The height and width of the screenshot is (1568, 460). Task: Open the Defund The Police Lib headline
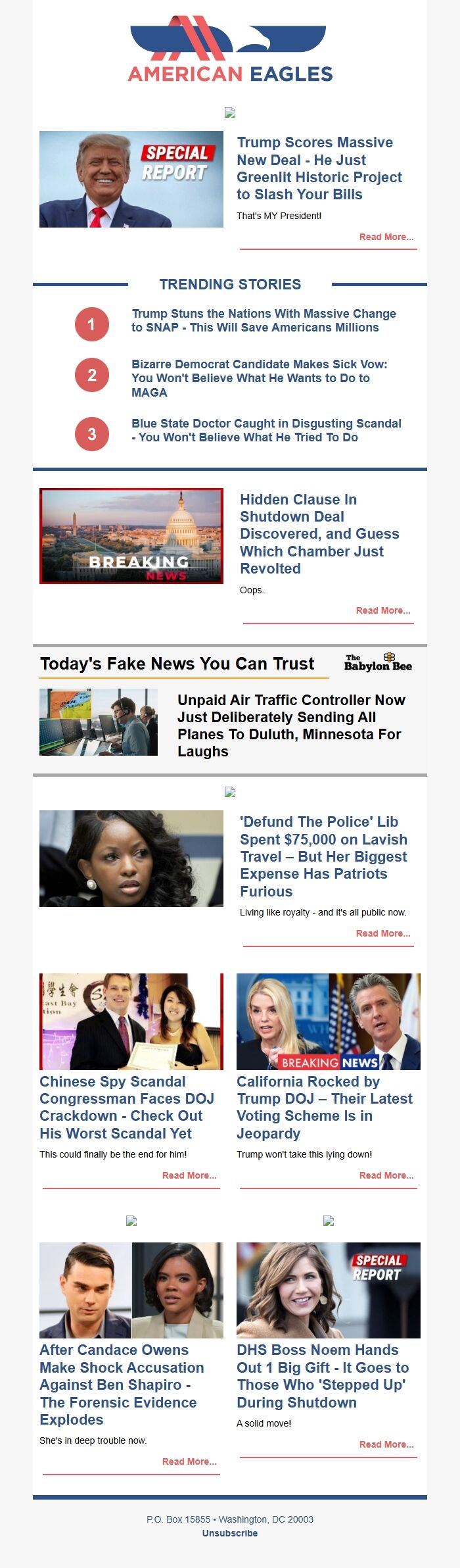click(x=323, y=856)
